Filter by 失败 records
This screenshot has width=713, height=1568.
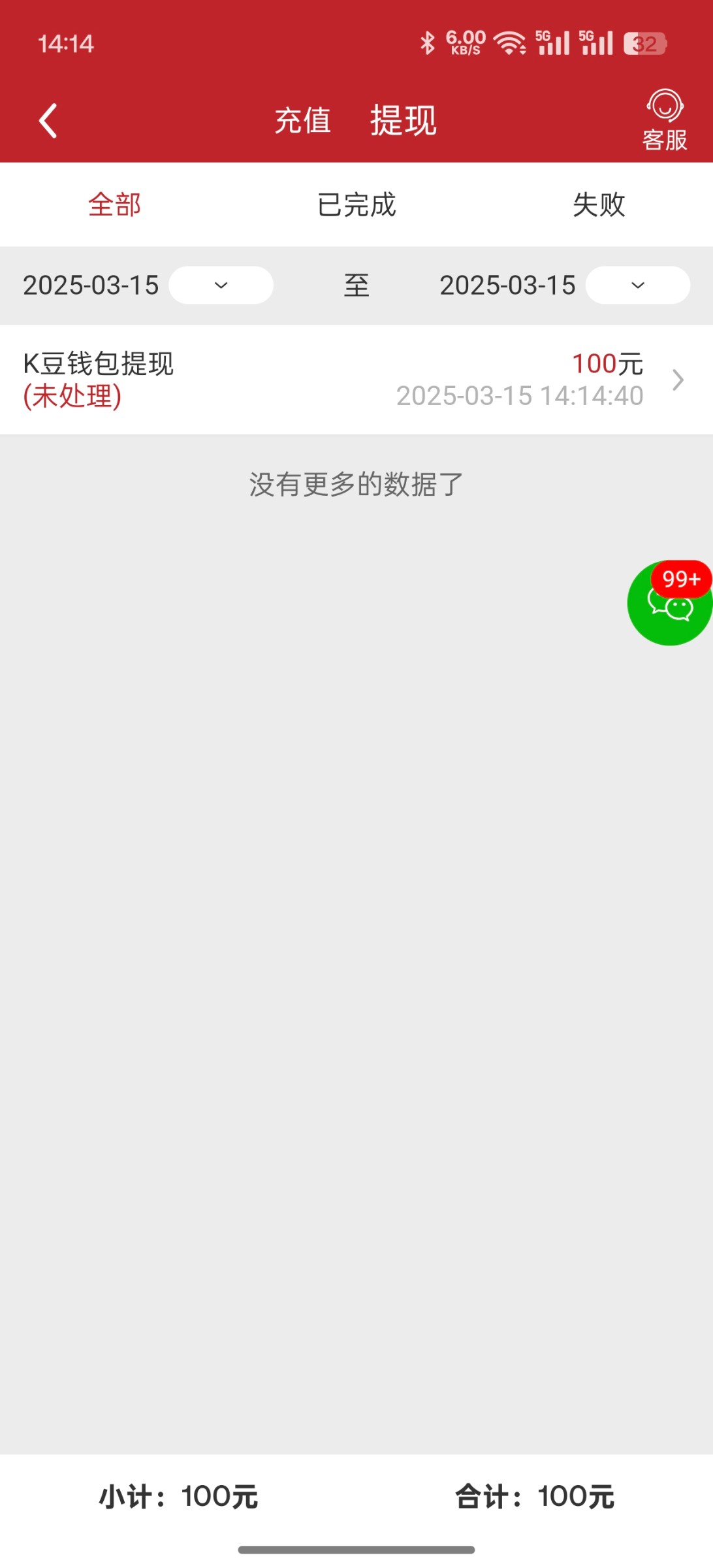[x=598, y=204]
